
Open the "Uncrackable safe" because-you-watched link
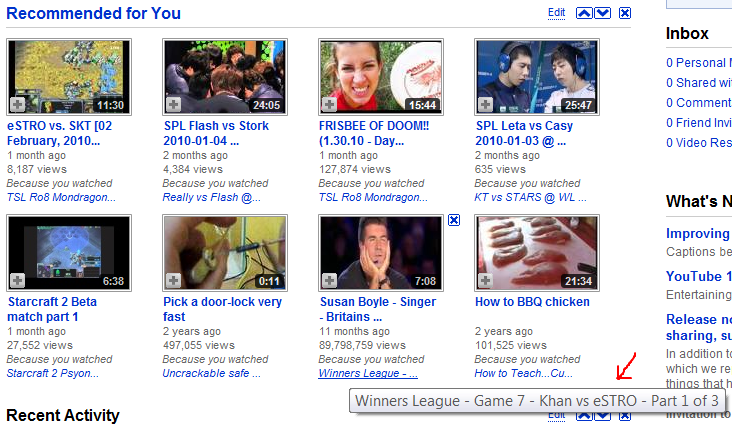coord(211,373)
